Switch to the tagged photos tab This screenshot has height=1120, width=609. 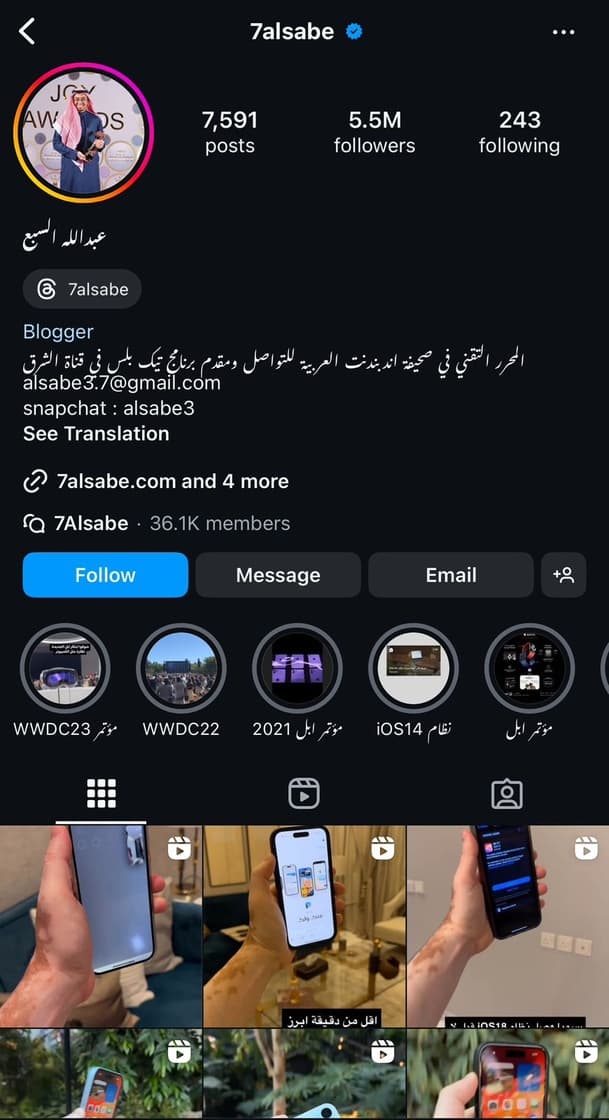(x=507, y=793)
